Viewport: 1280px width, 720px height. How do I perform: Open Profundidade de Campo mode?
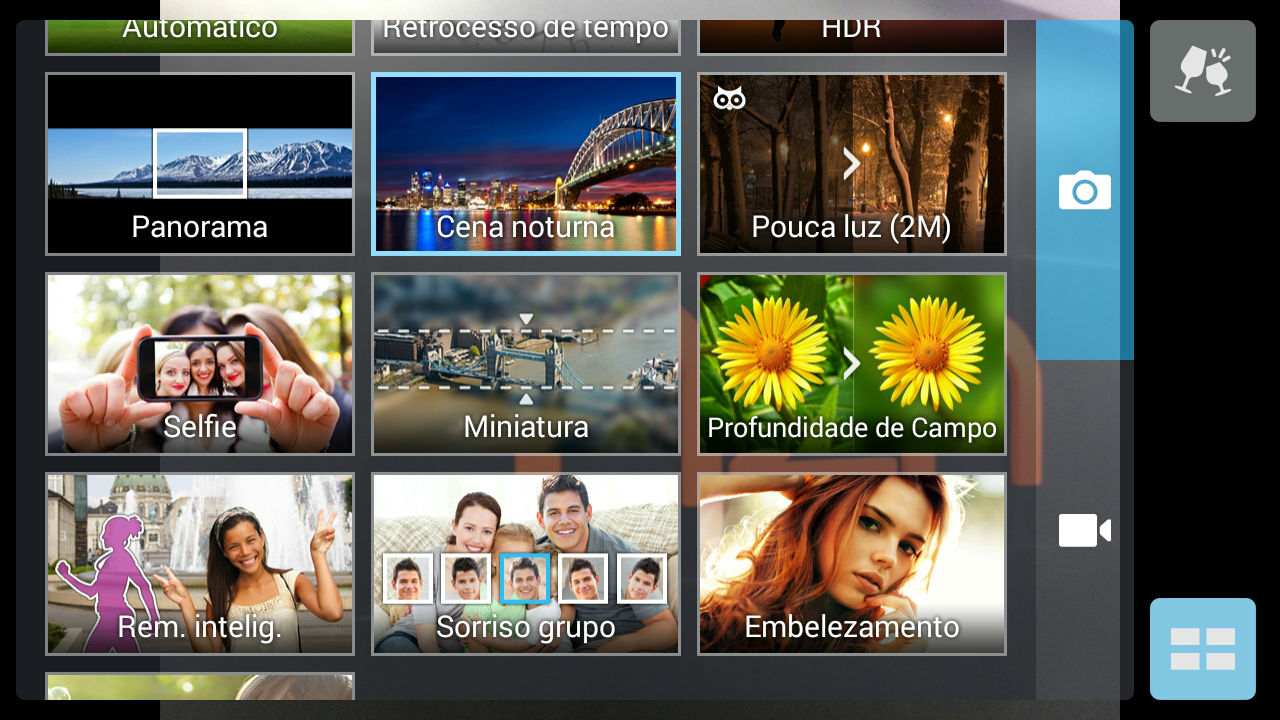851,364
